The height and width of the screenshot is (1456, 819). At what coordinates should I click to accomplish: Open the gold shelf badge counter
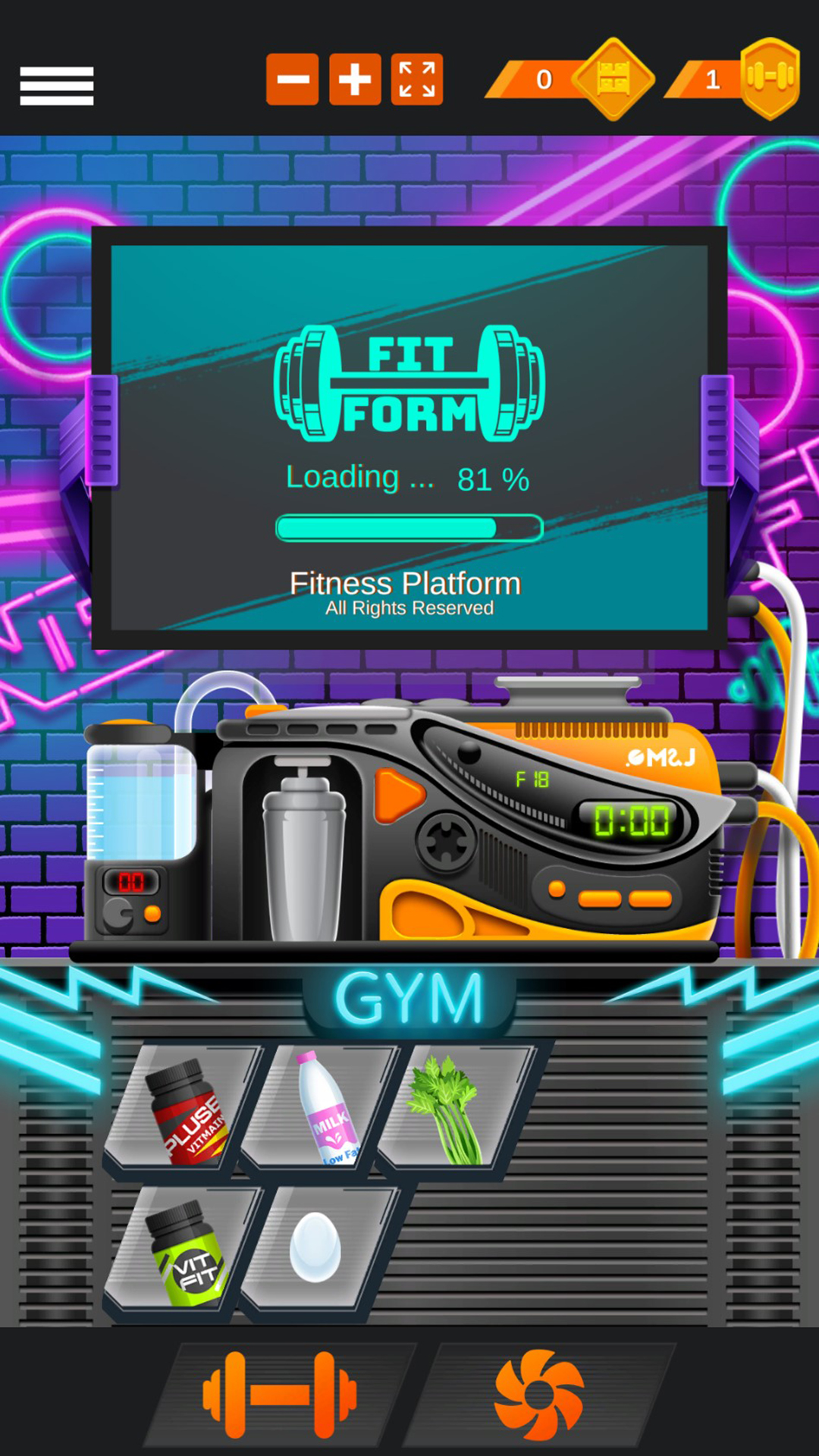(613, 79)
